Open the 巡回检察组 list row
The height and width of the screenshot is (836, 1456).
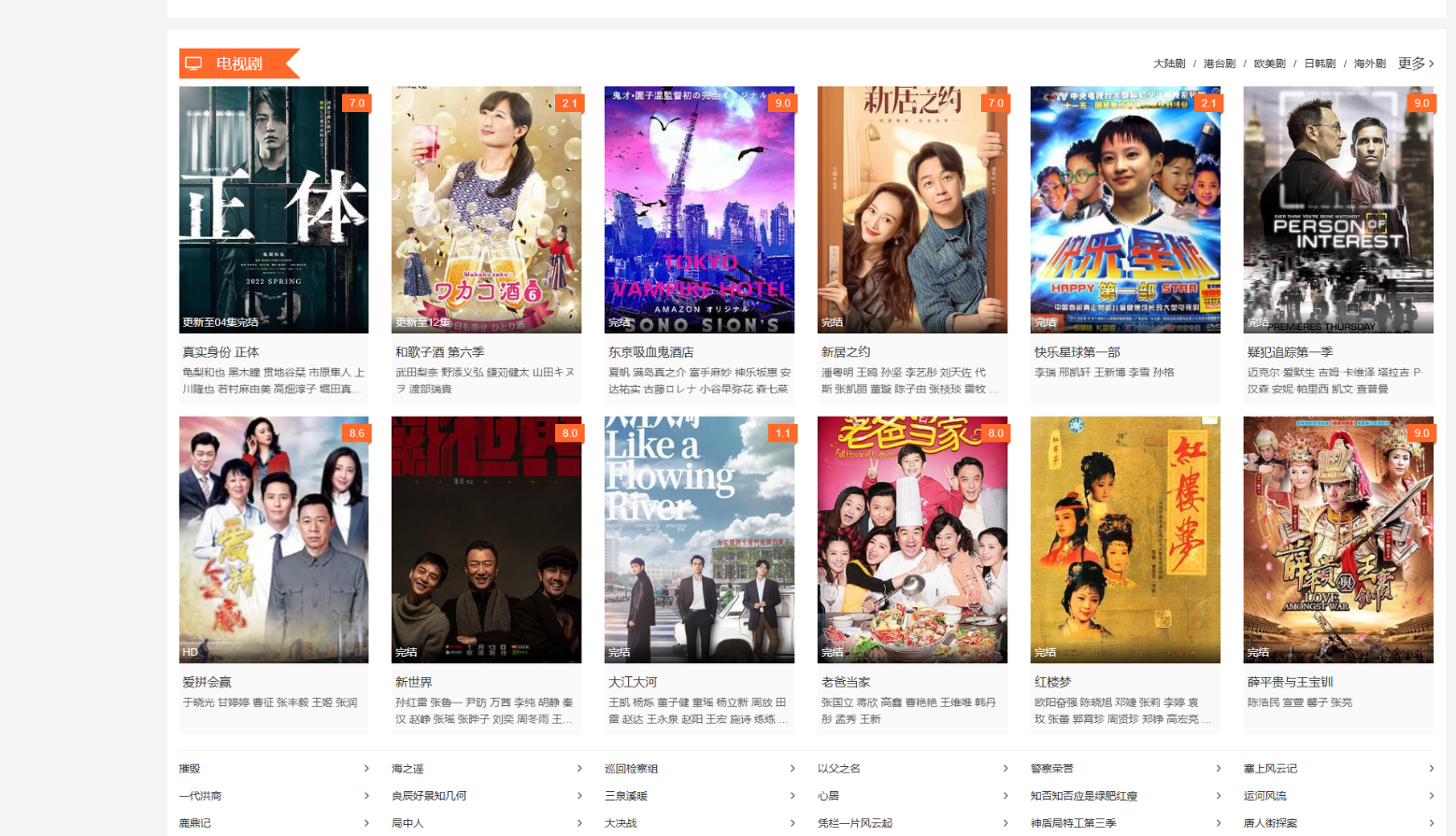point(632,769)
